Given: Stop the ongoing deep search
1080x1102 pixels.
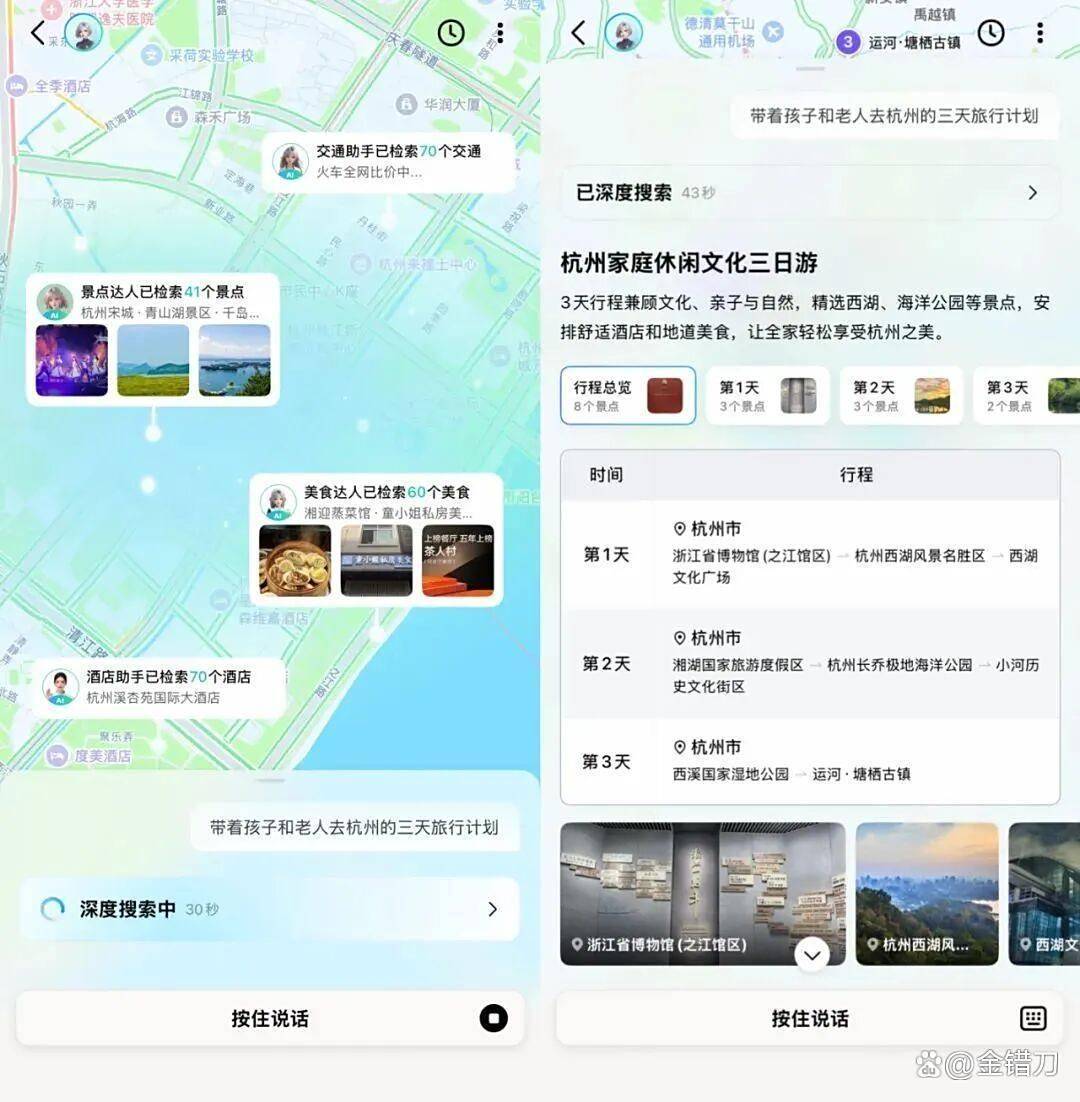Looking at the screenshot, I should [493, 1018].
